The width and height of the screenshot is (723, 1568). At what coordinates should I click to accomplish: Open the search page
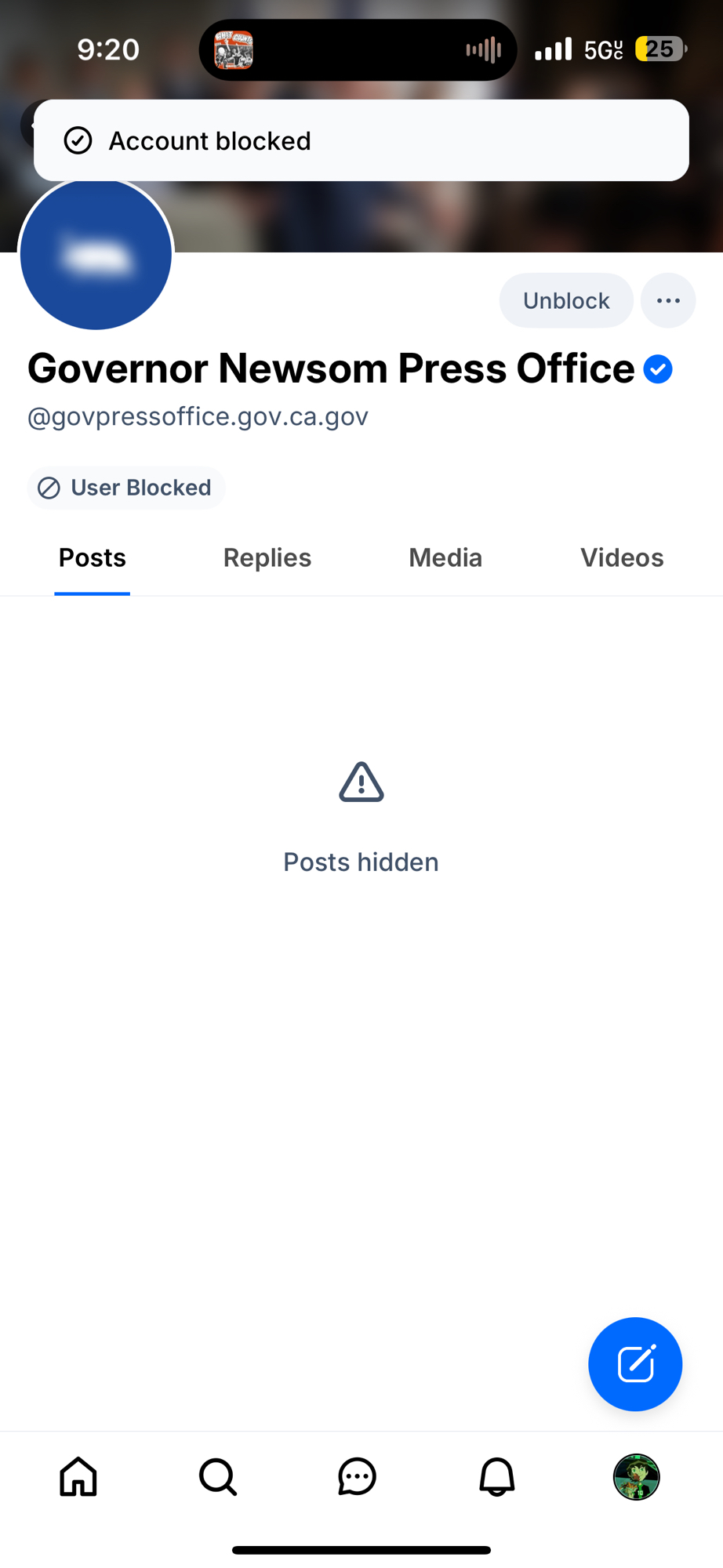tap(218, 1477)
